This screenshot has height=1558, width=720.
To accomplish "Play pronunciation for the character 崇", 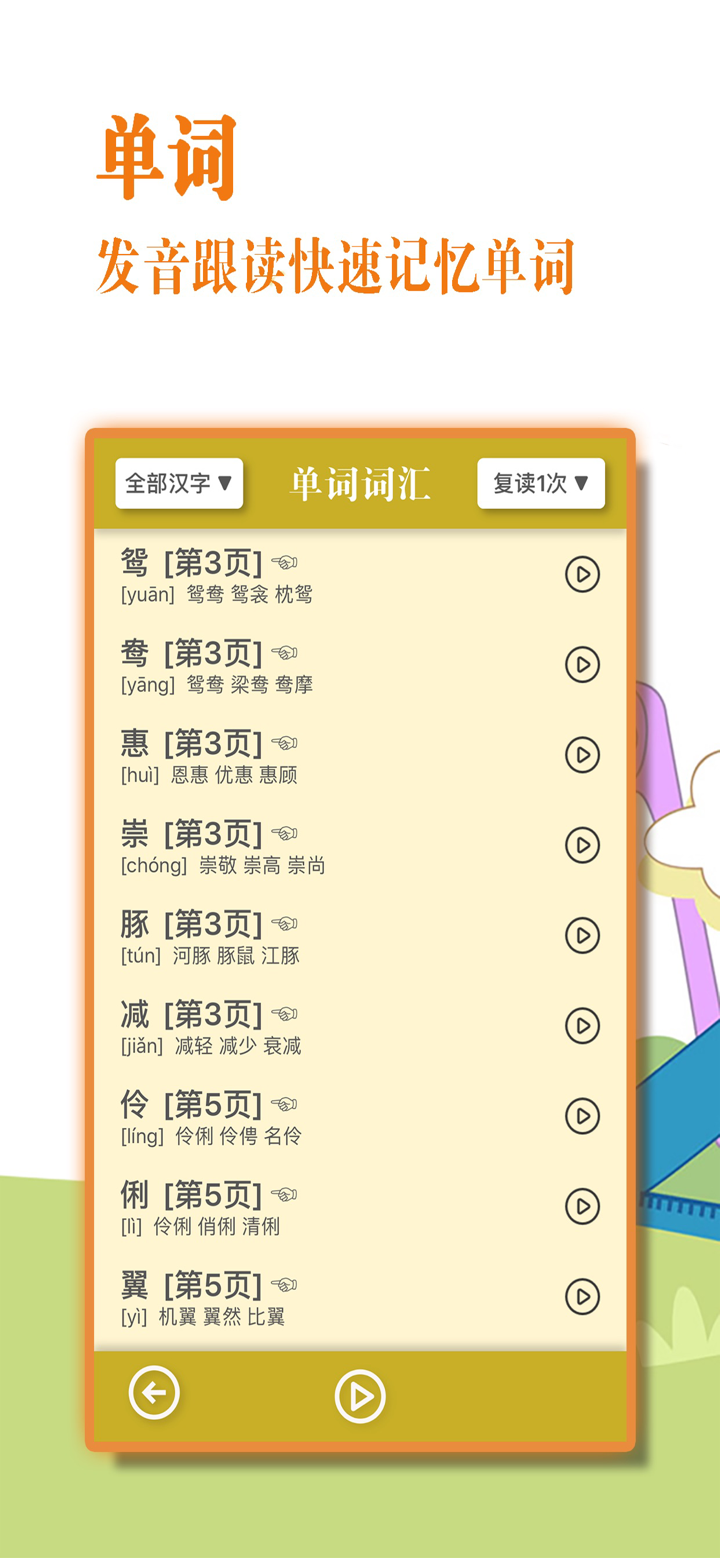I will pyautogui.click(x=581, y=846).
